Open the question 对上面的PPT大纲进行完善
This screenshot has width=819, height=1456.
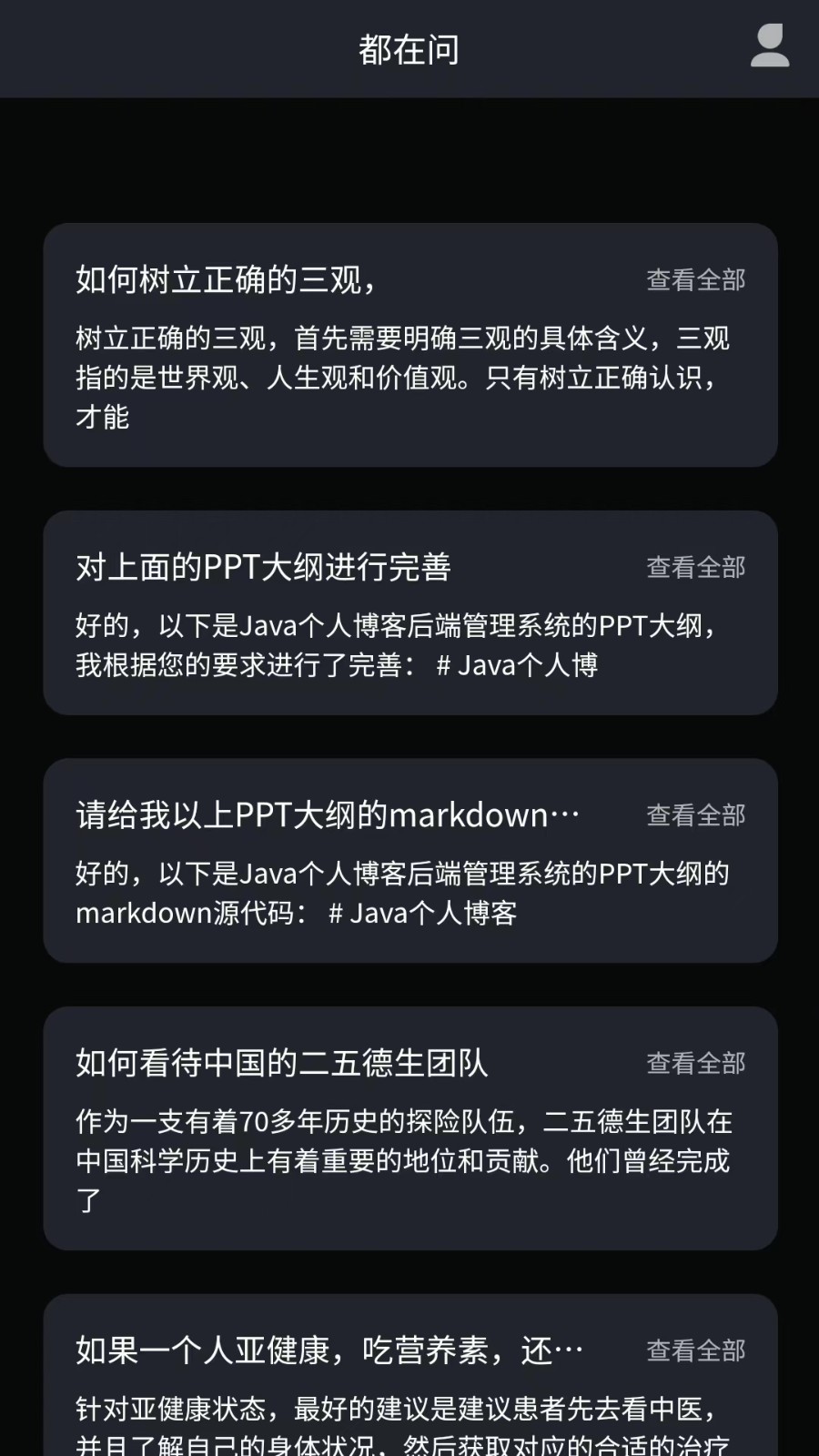(x=264, y=566)
